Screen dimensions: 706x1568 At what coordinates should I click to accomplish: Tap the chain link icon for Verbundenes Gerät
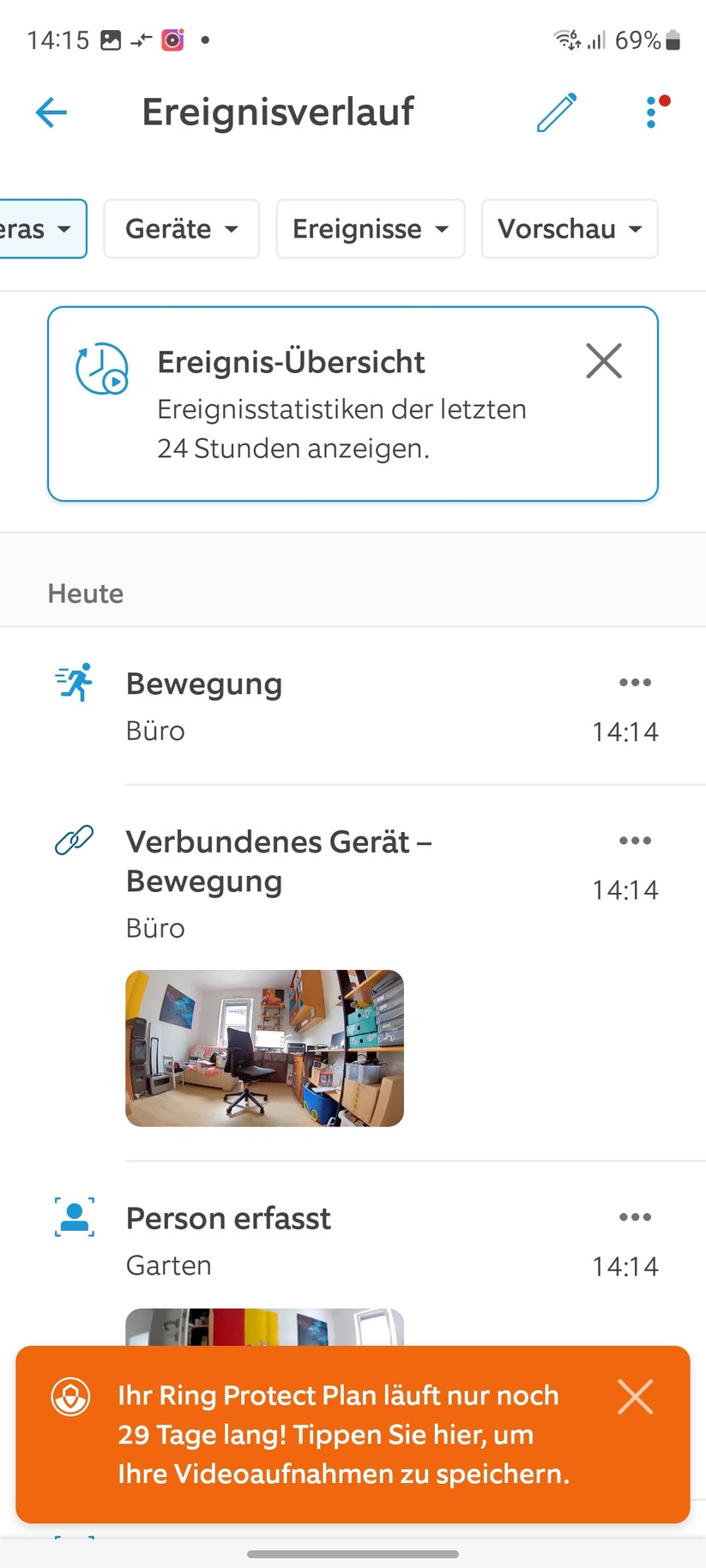click(73, 841)
